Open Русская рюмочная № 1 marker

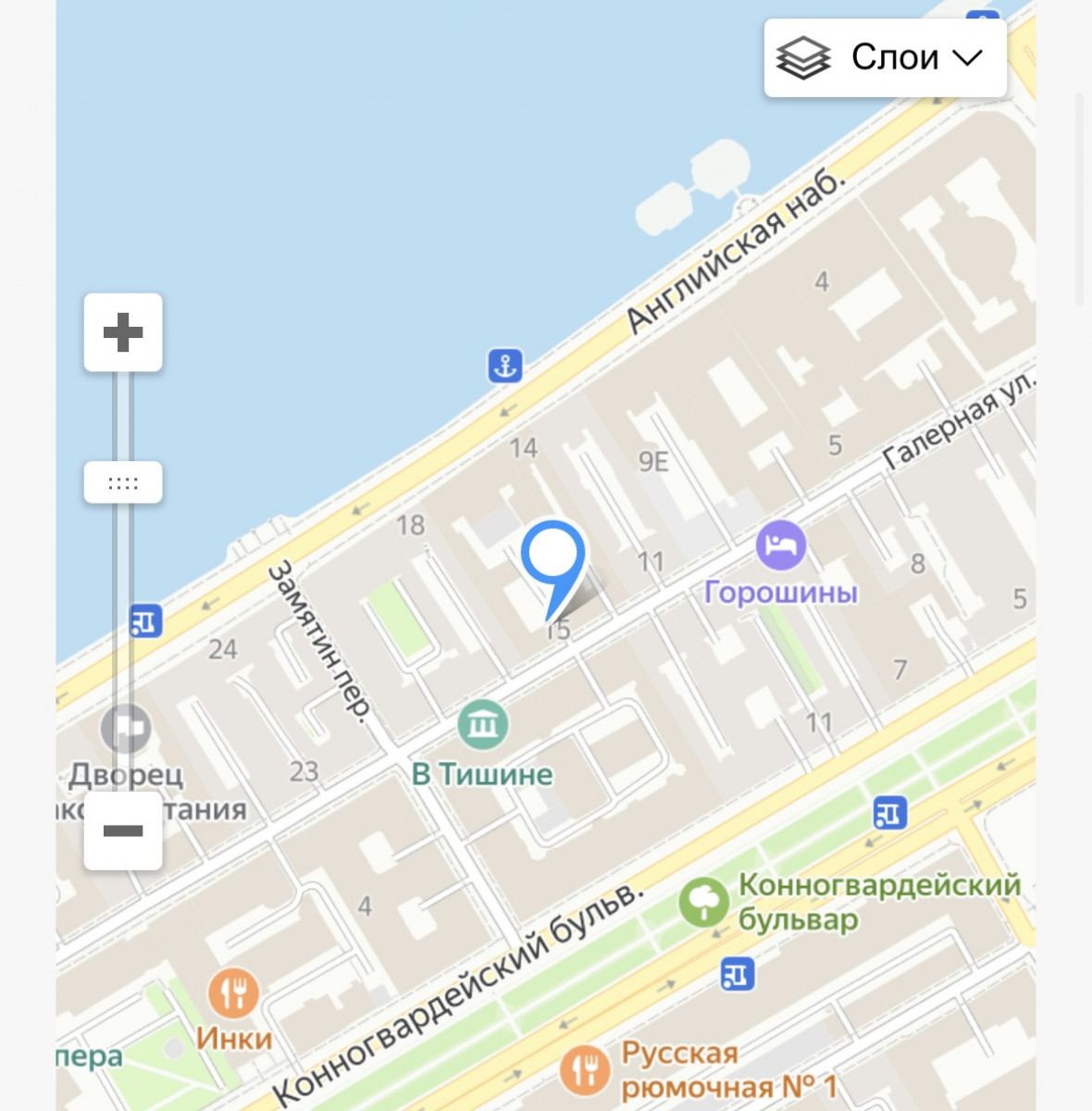click(584, 1071)
